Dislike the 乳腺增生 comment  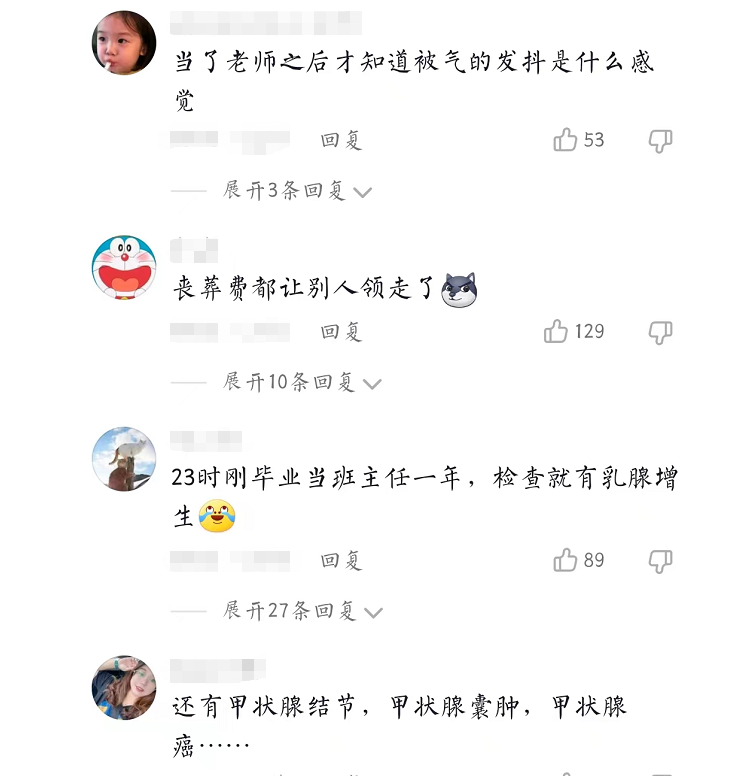point(660,561)
